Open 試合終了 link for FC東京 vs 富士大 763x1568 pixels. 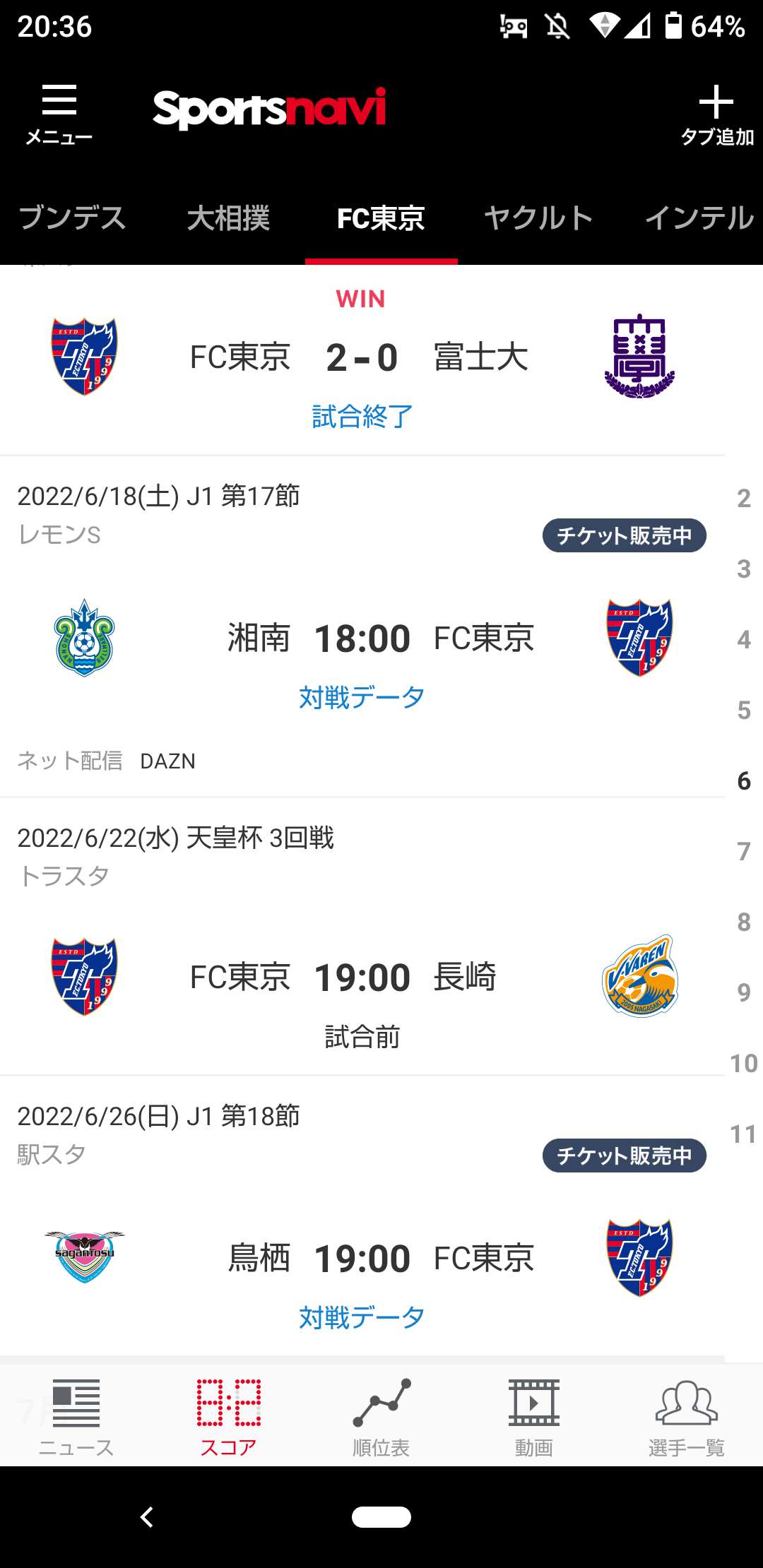point(362,417)
